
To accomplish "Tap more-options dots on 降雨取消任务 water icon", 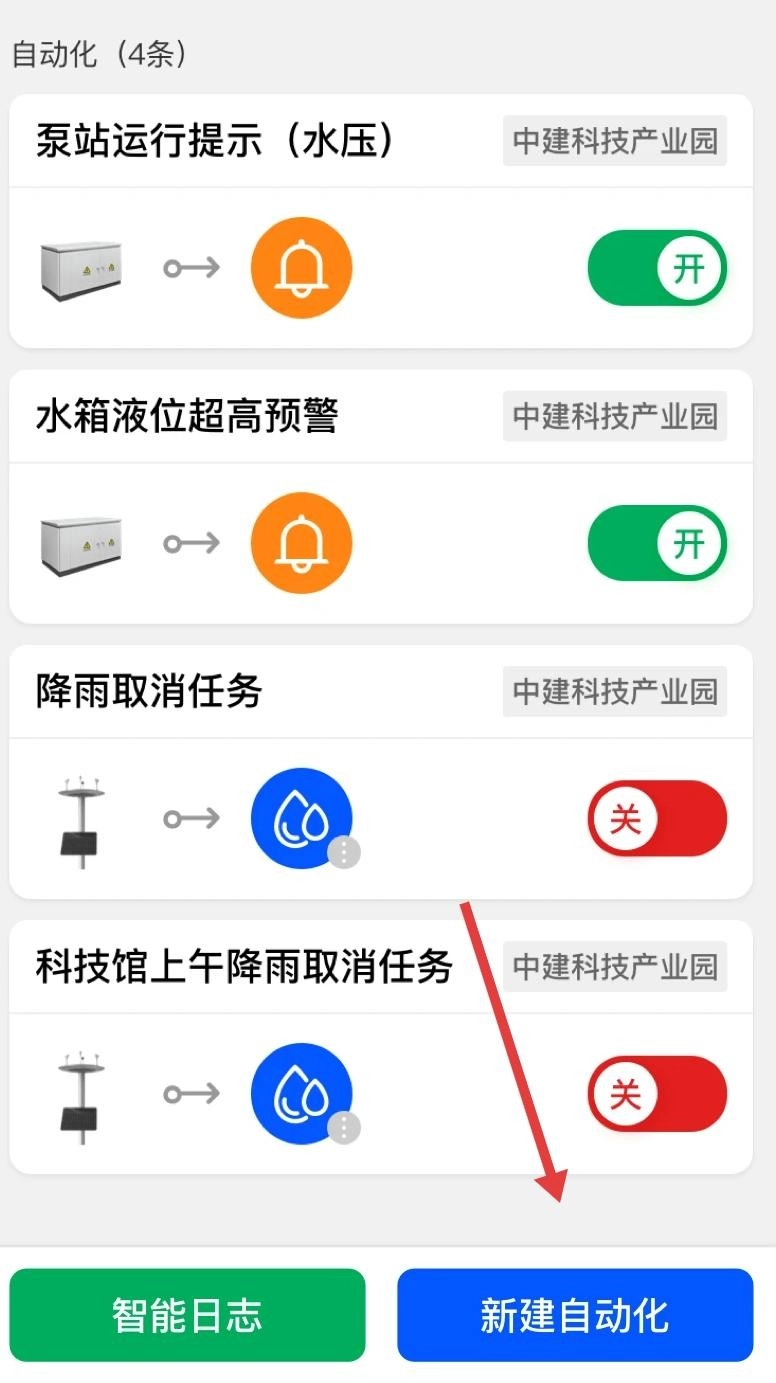I will pos(344,853).
